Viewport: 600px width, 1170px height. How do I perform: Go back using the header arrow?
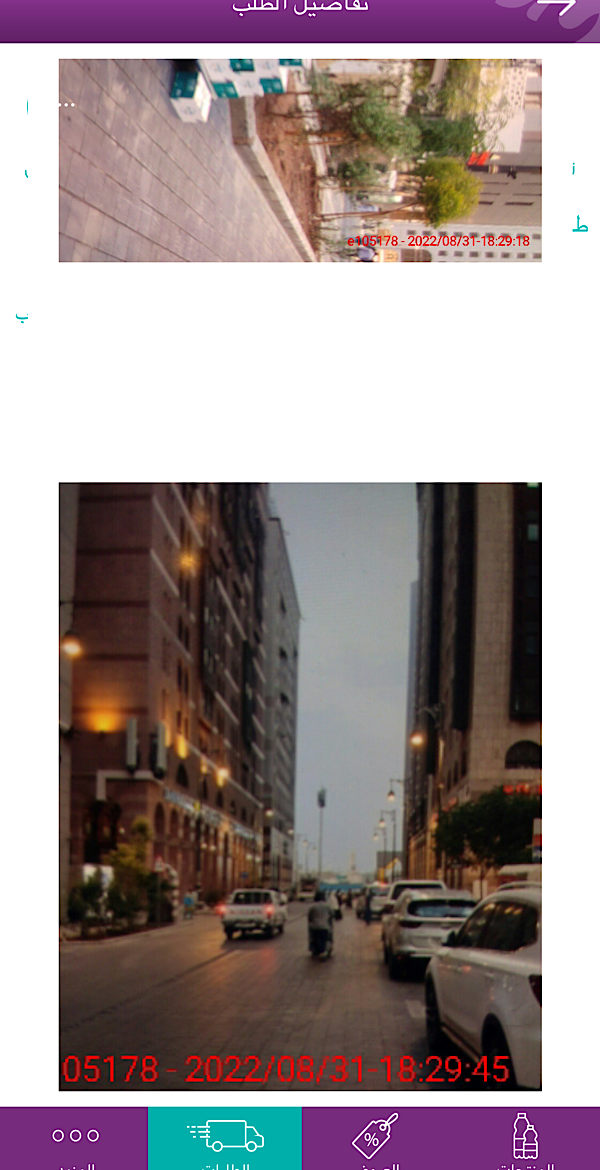point(558,8)
